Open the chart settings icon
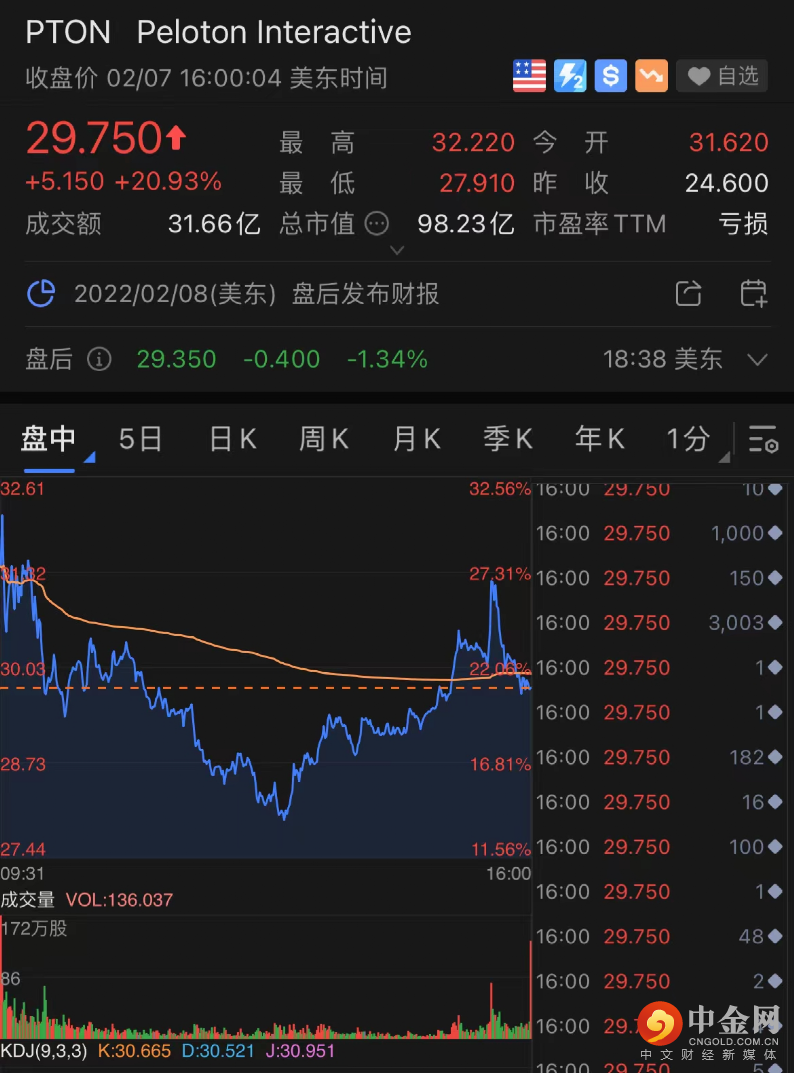This screenshot has width=794, height=1073. click(x=763, y=438)
